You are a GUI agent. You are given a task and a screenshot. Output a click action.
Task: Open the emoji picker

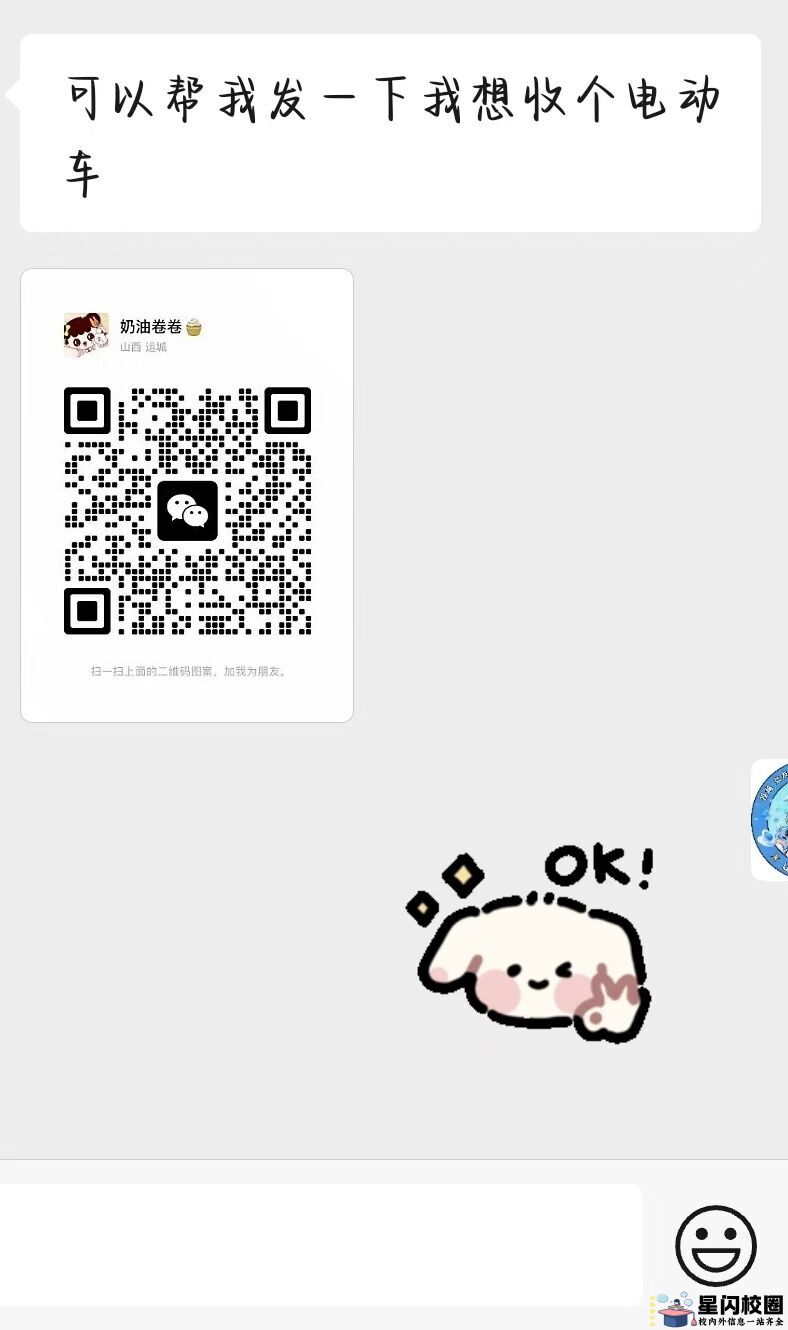[x=715, y=1245]
